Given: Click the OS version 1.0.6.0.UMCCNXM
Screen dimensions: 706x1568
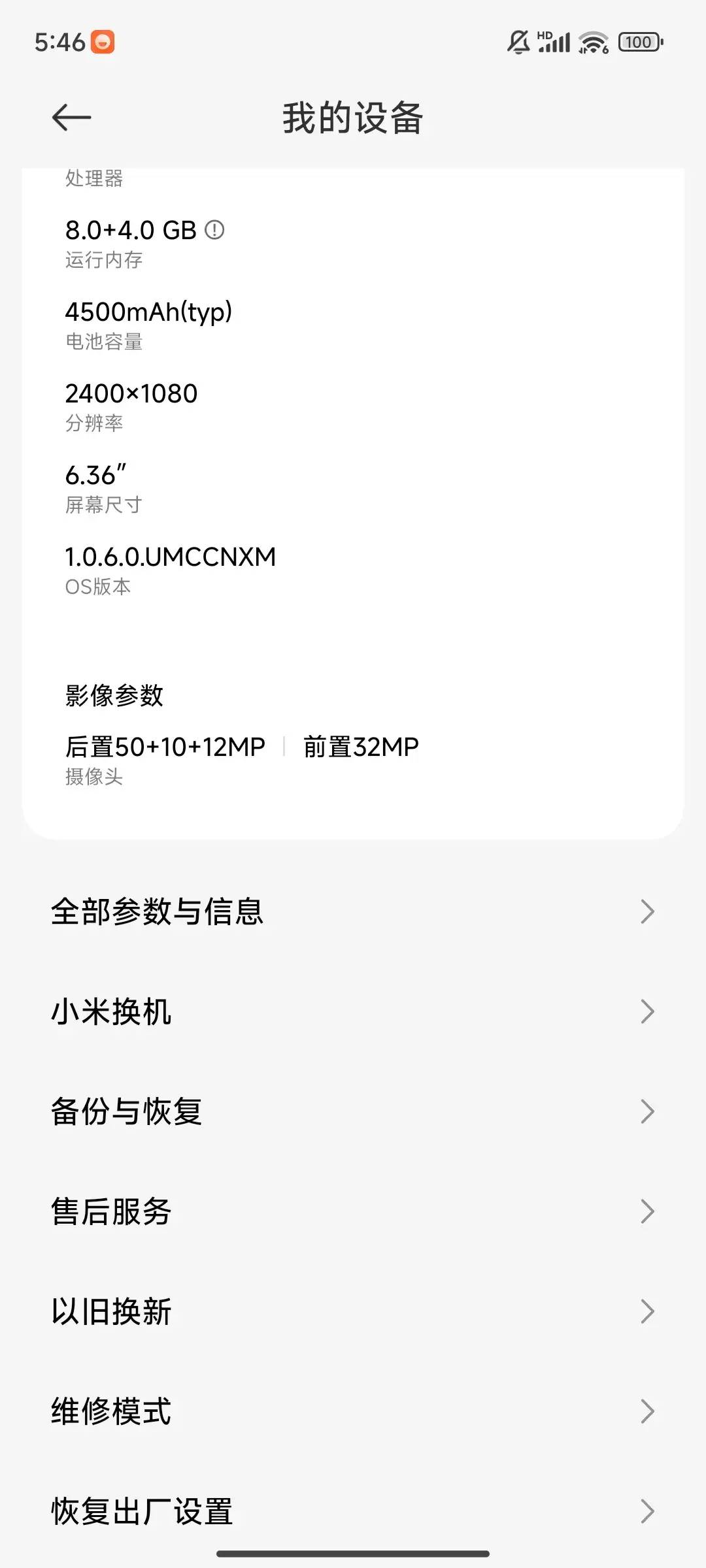Looking at the screenshot, I should point(170,557).
